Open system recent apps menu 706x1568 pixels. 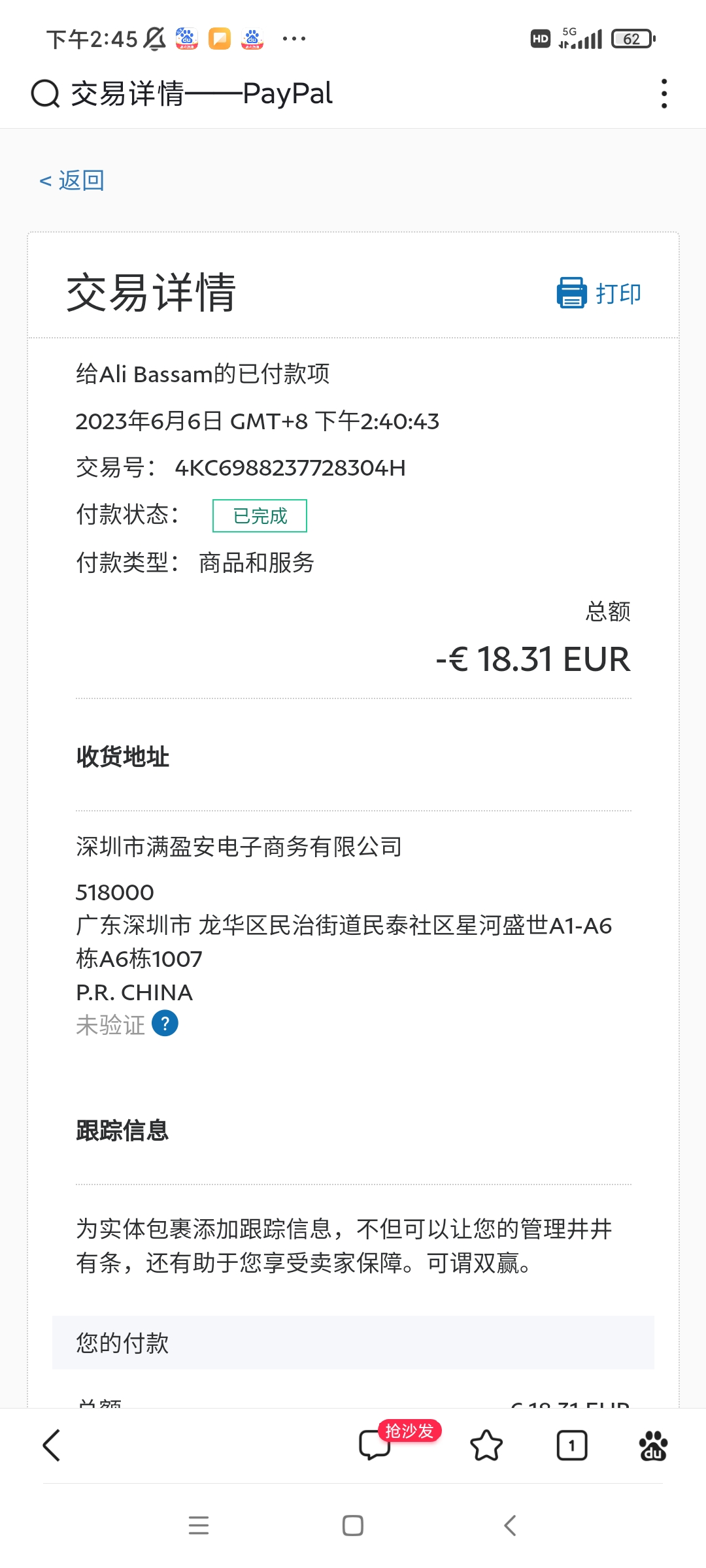(x=199, y=1526)
